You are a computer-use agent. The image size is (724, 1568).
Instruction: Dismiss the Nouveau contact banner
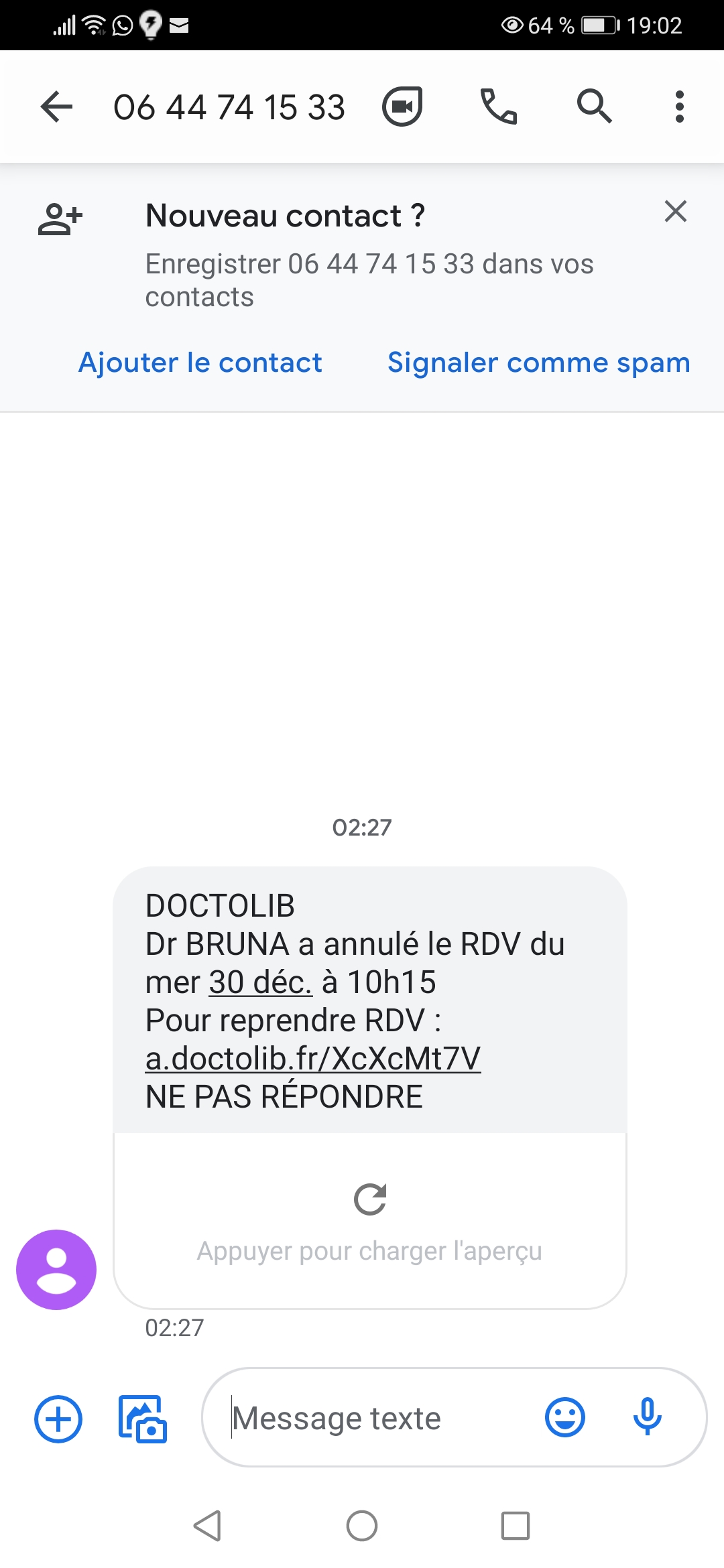[675, 211]
